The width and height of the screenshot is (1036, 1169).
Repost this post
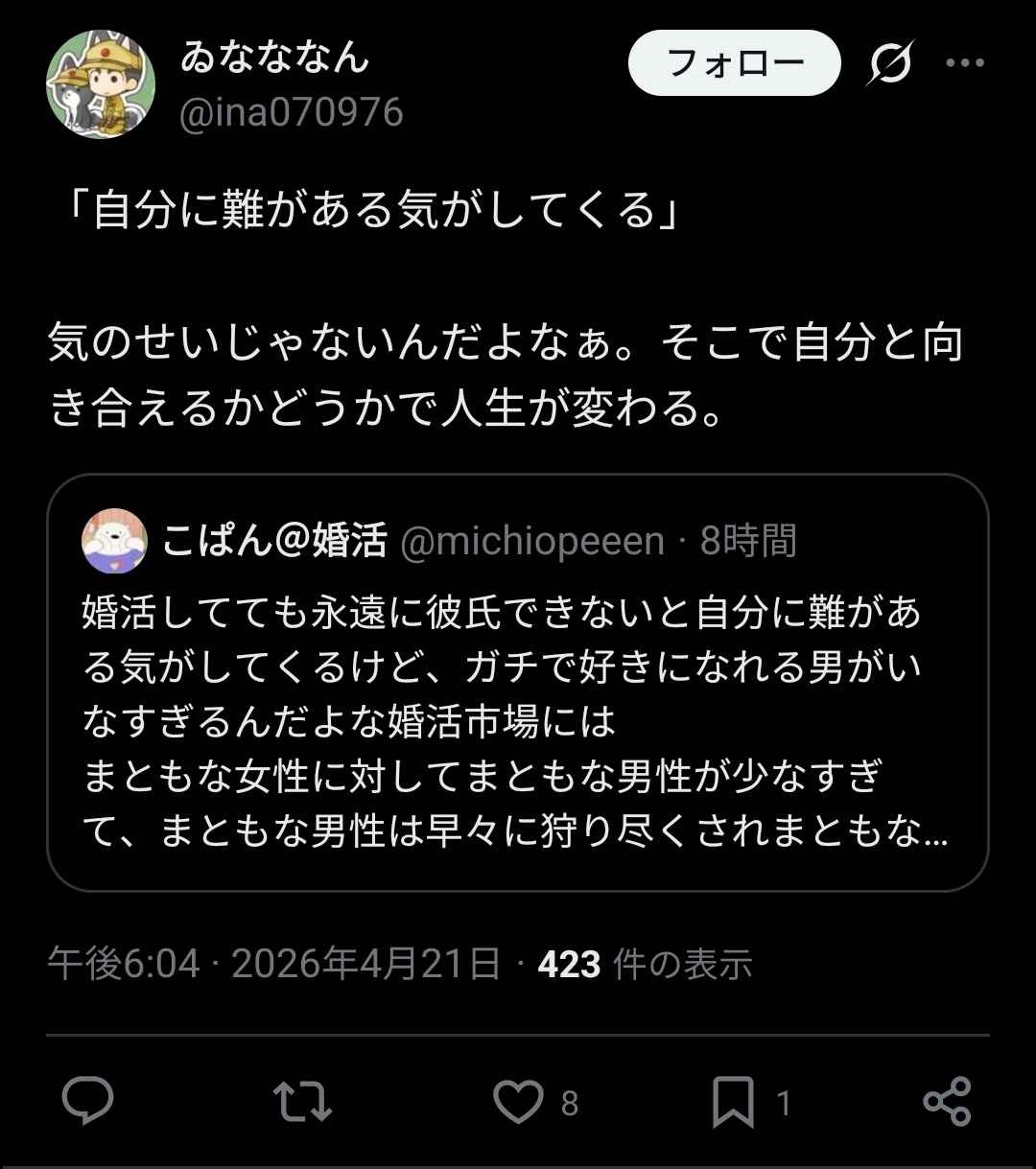[x=302, y=1102]
